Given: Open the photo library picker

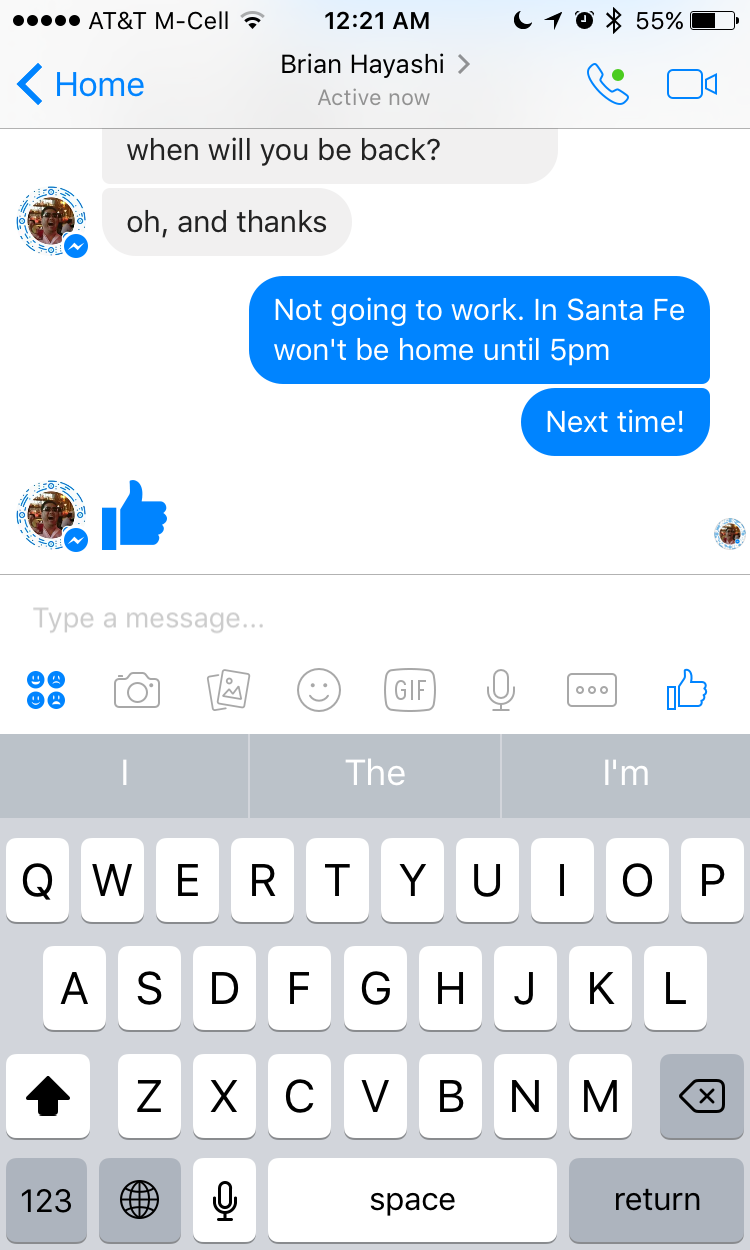Looking at the screenshot, I should [x=228, y=689].
